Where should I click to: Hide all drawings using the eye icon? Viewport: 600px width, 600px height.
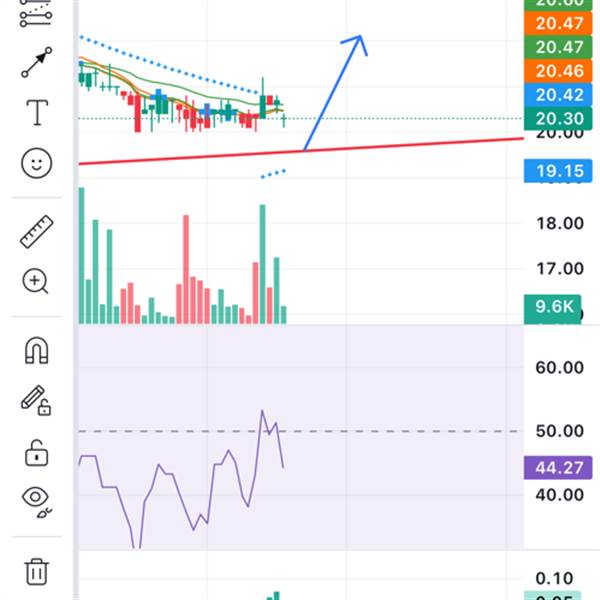(36, 502)
